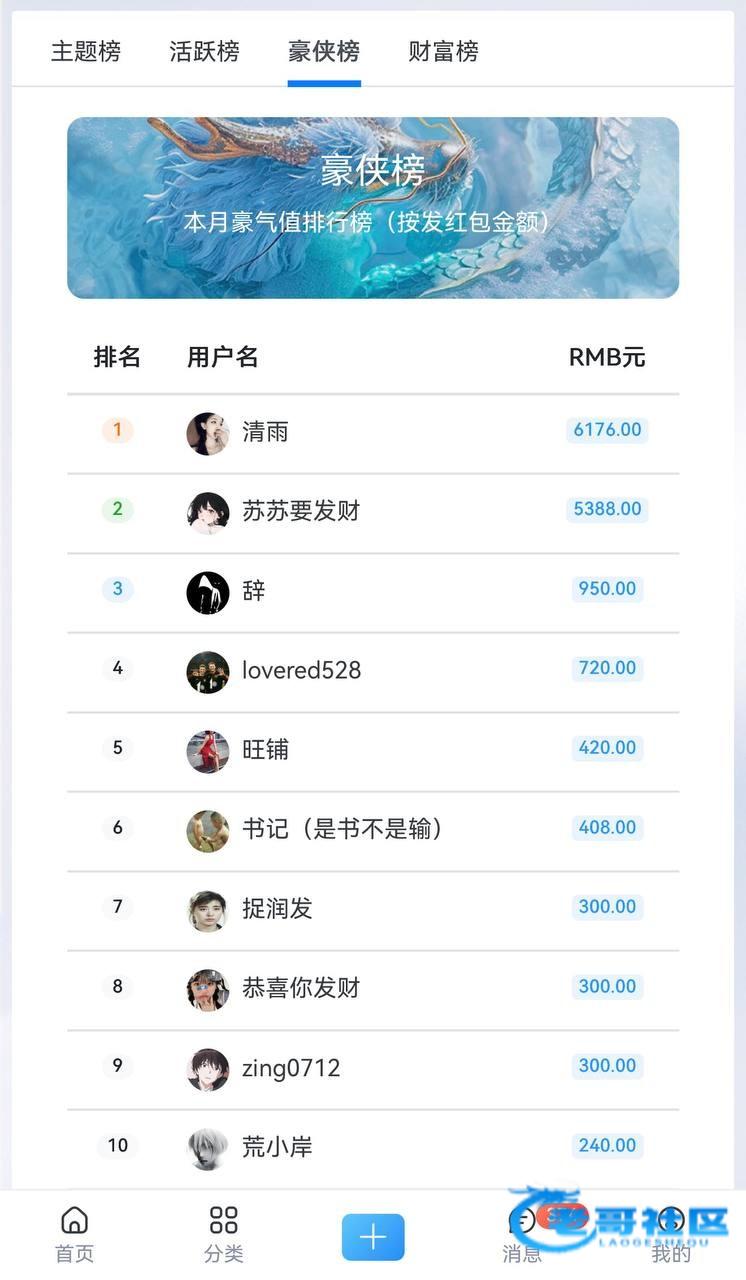Open the profile of user 辞
Image resolution: width=746 pixels, height=1280 pixels.
click(254, 591)
